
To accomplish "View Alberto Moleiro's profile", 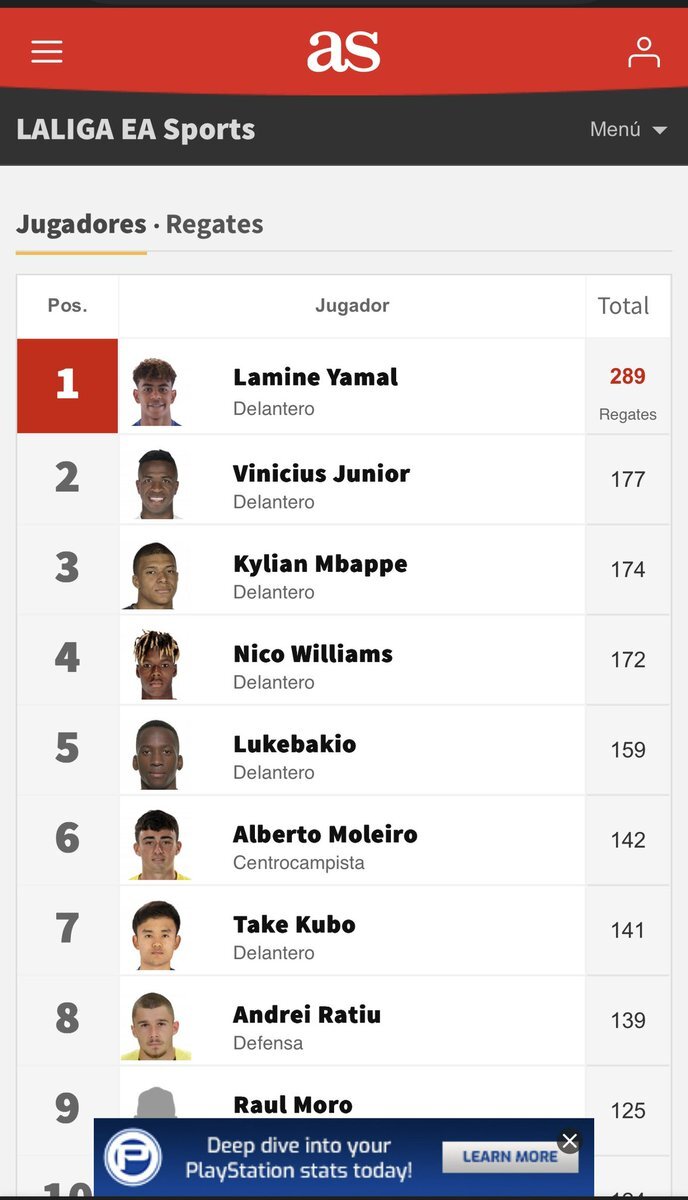I will coord(325,834).
